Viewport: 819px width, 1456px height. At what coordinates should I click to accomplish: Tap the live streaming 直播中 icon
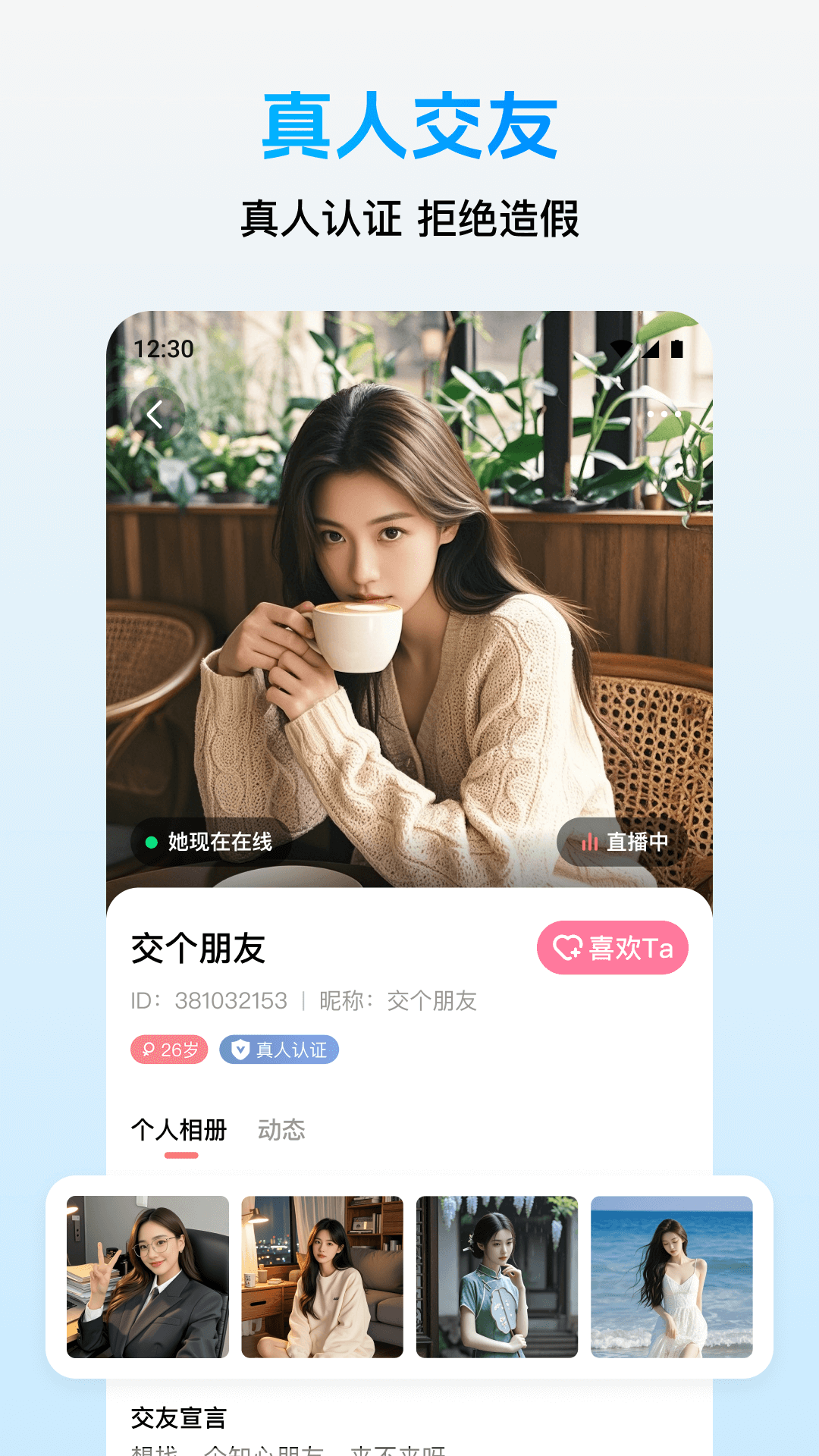tap(591, 841)
